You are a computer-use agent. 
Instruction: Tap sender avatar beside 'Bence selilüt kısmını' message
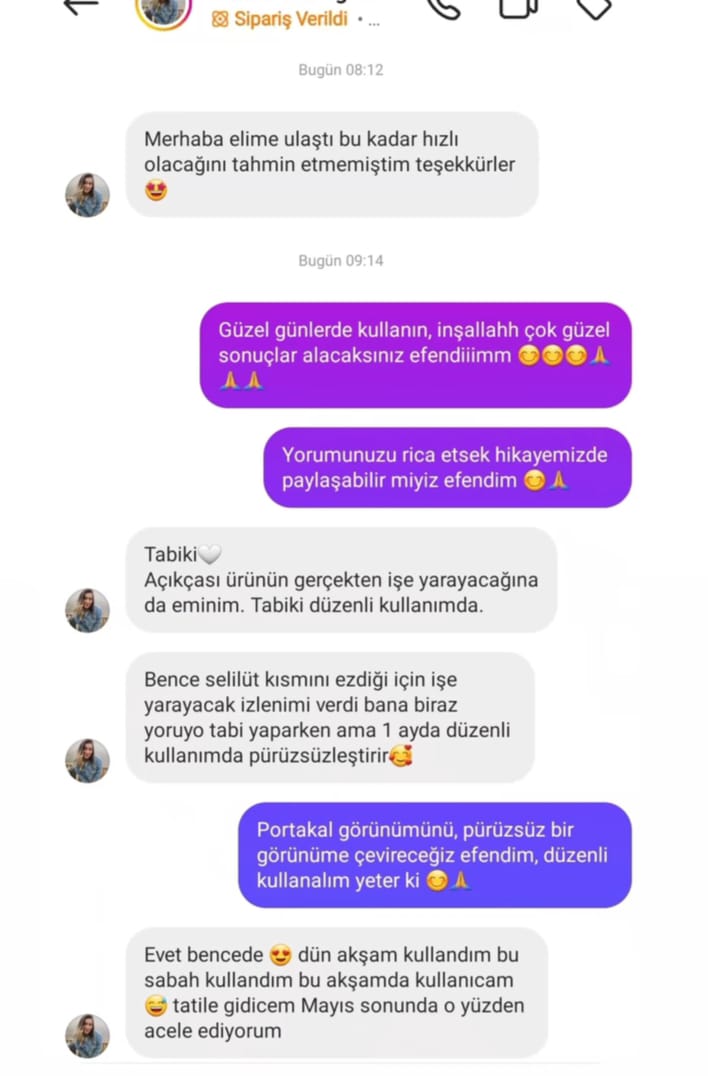point(87,760)
